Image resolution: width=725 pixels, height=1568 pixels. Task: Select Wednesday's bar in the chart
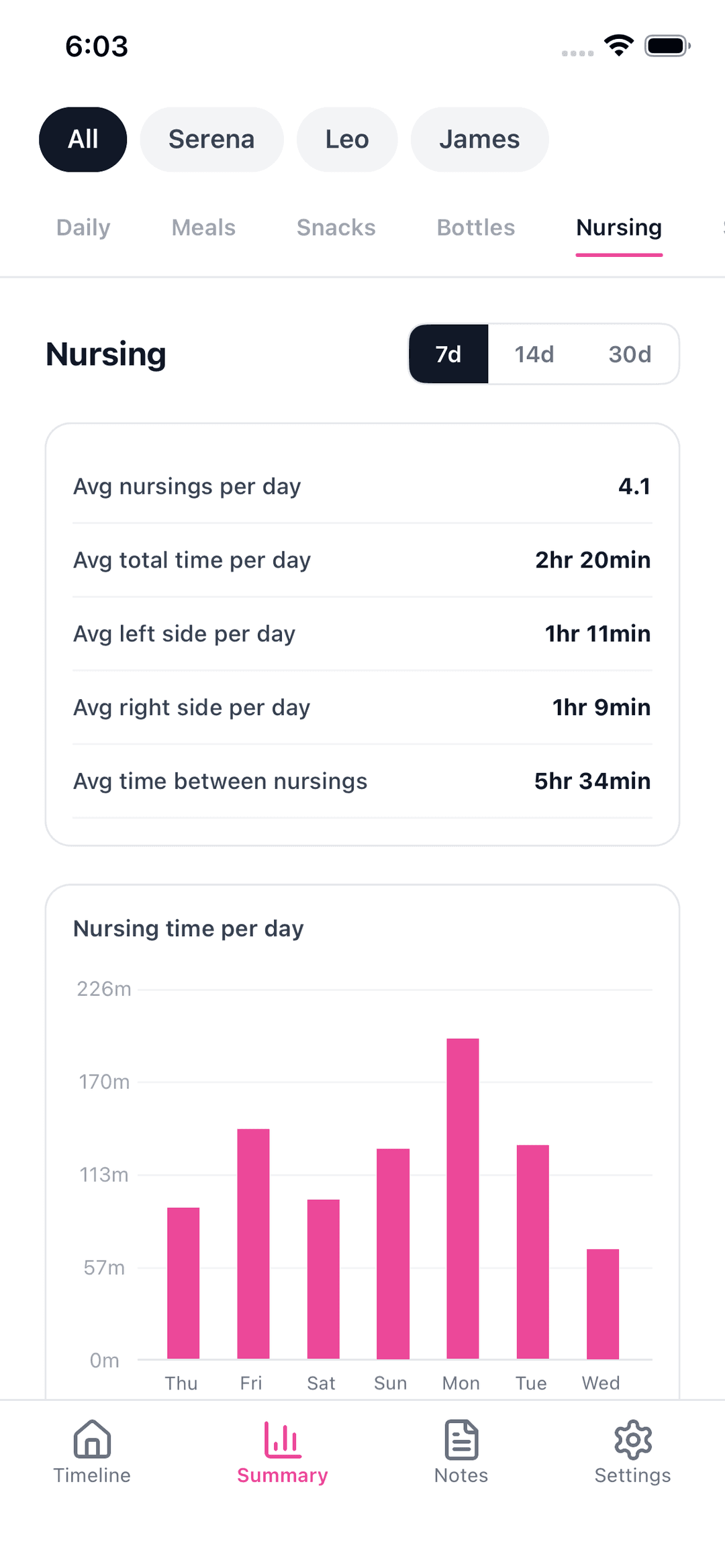click(601, 1302)
